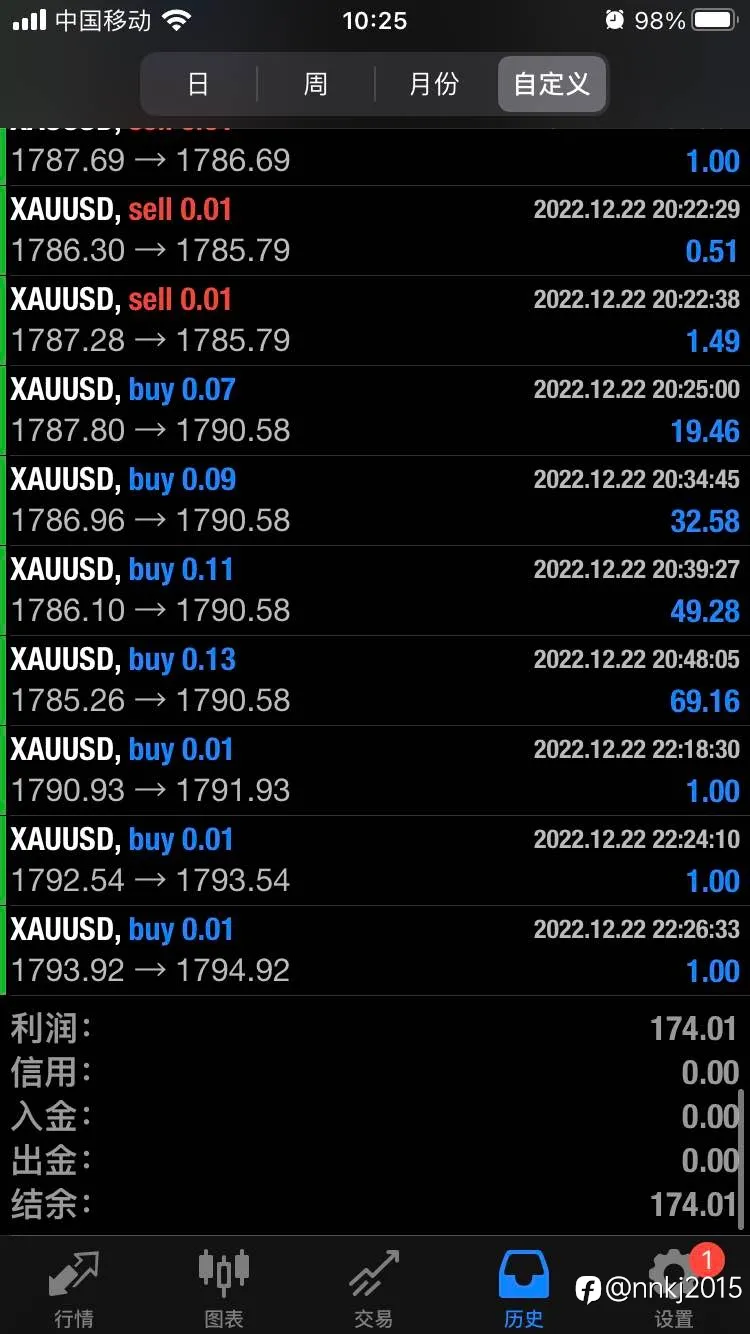Open the buy 0.01 trade at 22:26:33

pyautogui.click(x=375, y=951)
